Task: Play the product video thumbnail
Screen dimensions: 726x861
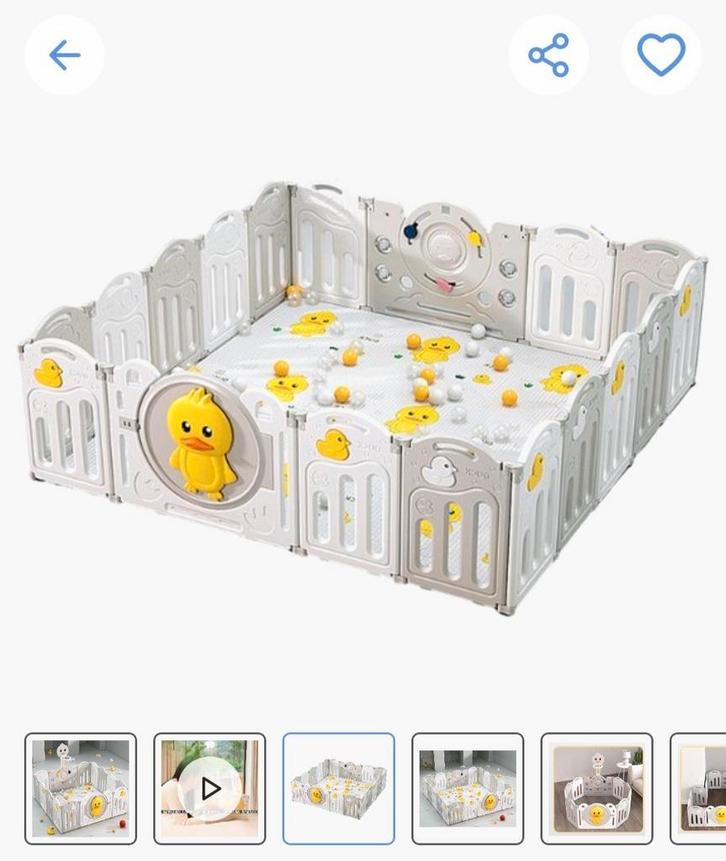Action: 209,788
